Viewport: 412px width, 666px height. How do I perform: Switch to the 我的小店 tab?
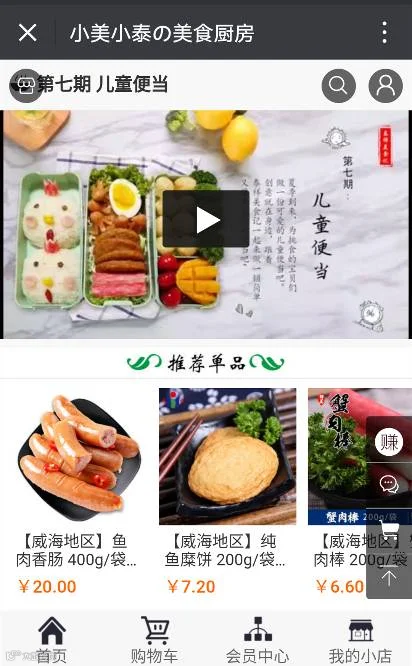coord(360,639)
